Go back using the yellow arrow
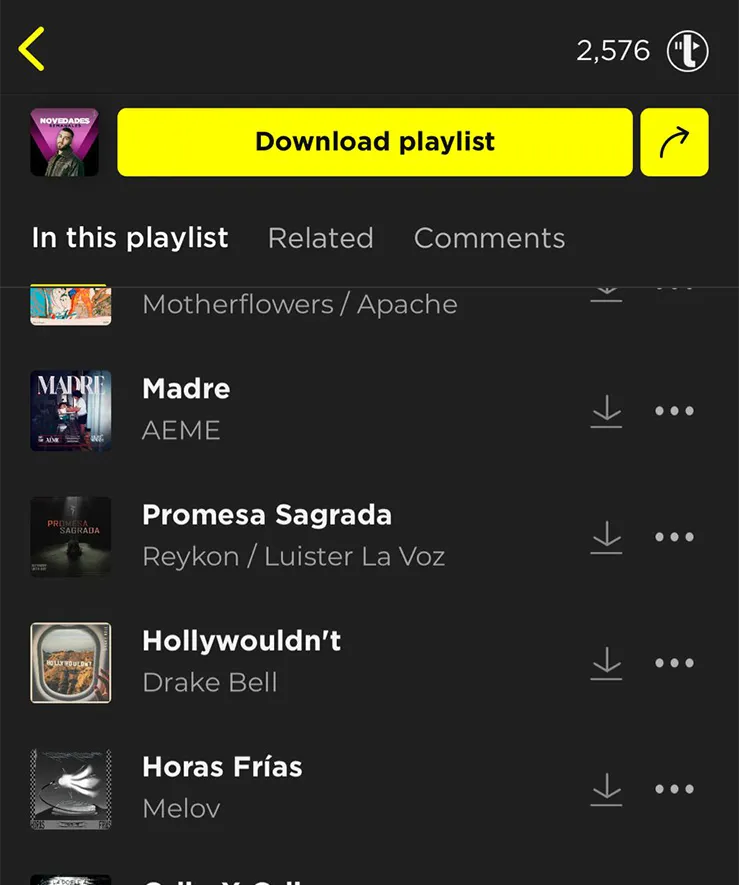739x885 pixels. (32, 49)
